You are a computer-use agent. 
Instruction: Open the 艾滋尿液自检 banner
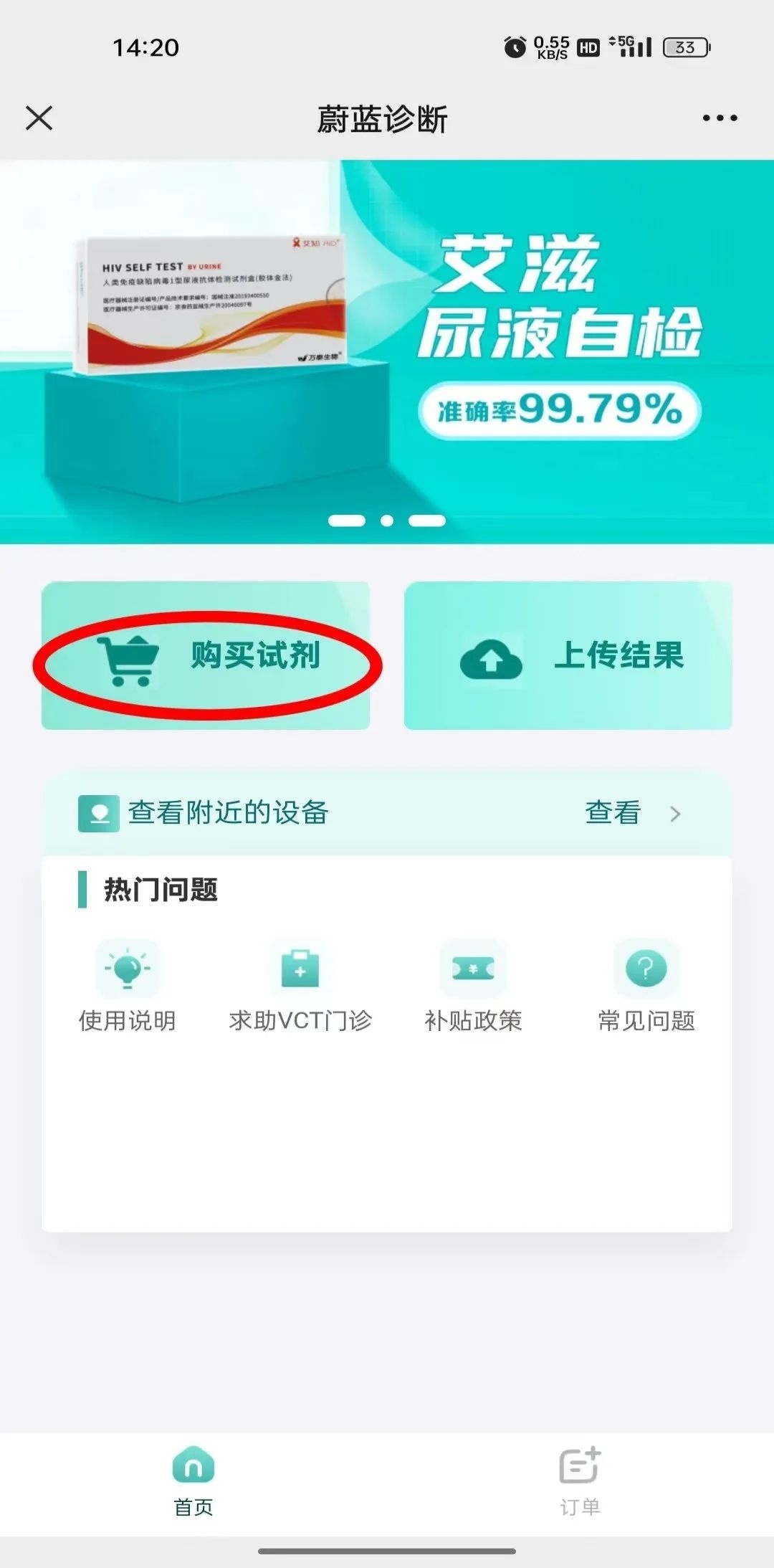[387, 351]
